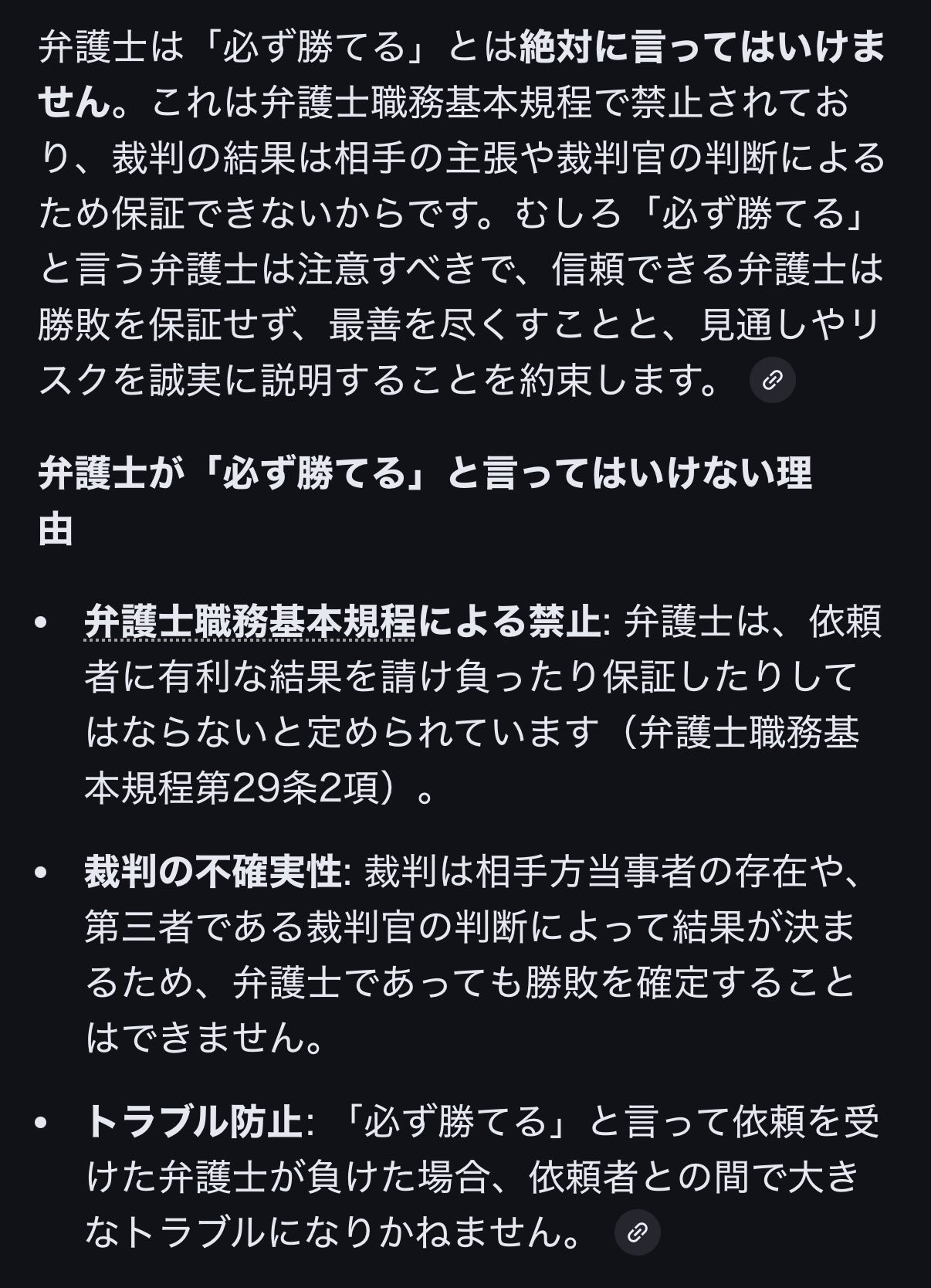The width and height of the screenshot is (931, 1288).
Task: Open the source link after the intro paragraph
Action: pos(773,380)
